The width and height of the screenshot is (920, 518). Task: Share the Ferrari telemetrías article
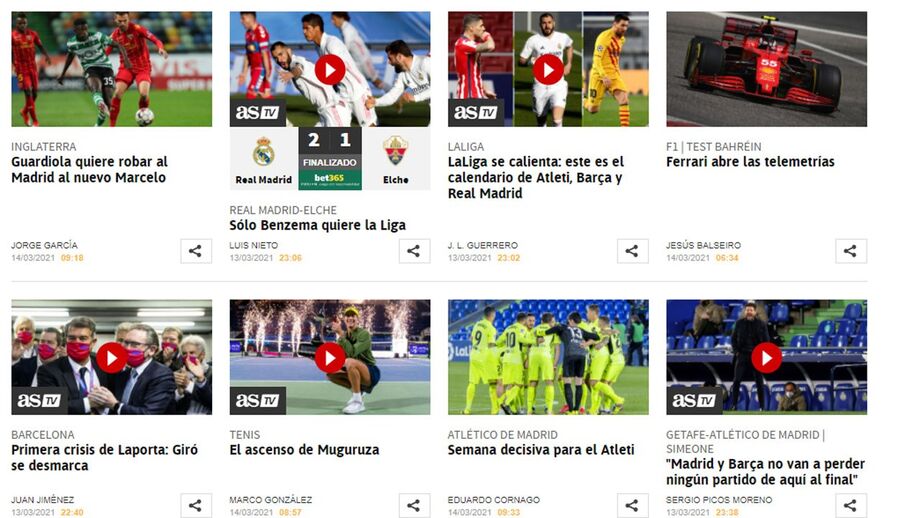pyautogui.click(x=850, y=251)
